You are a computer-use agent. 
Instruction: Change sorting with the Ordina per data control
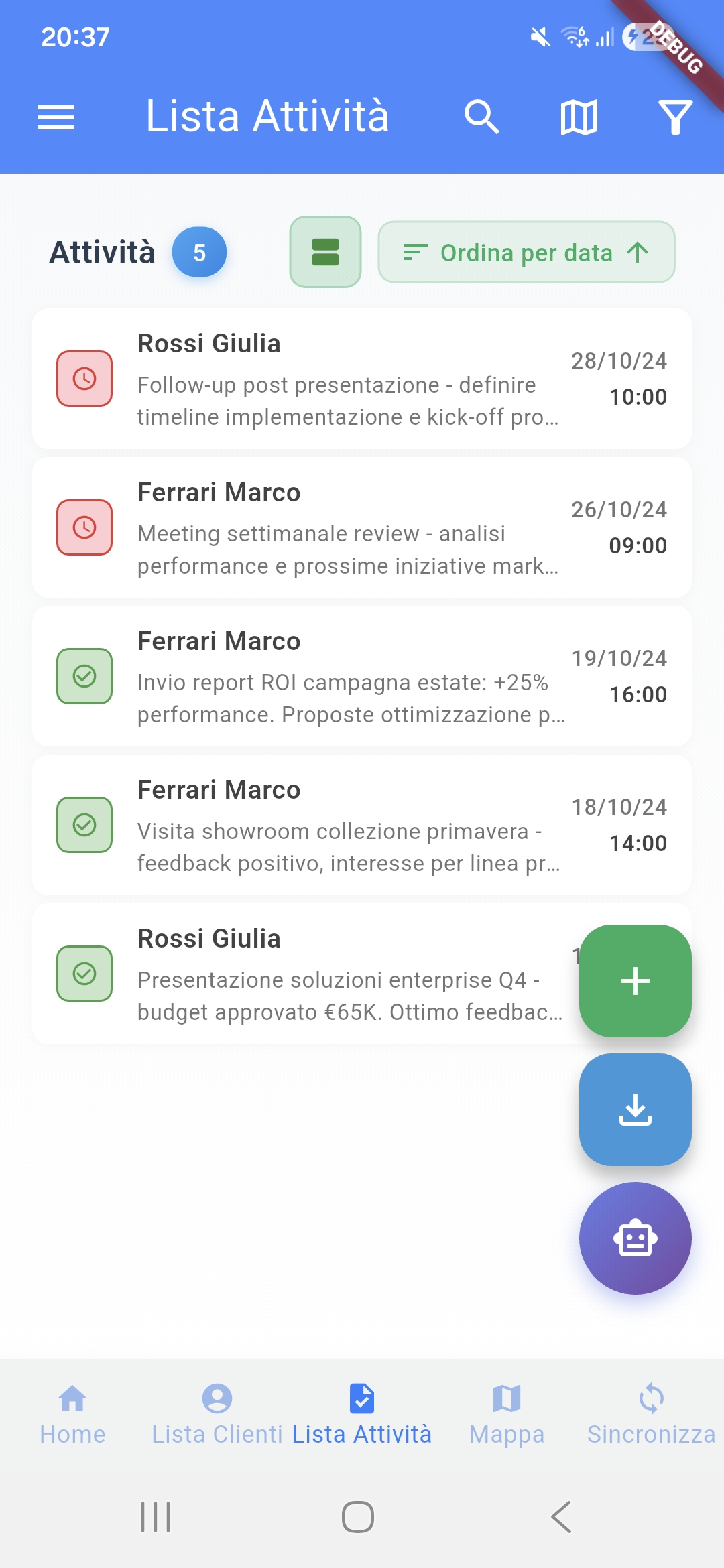coord(526,252)
